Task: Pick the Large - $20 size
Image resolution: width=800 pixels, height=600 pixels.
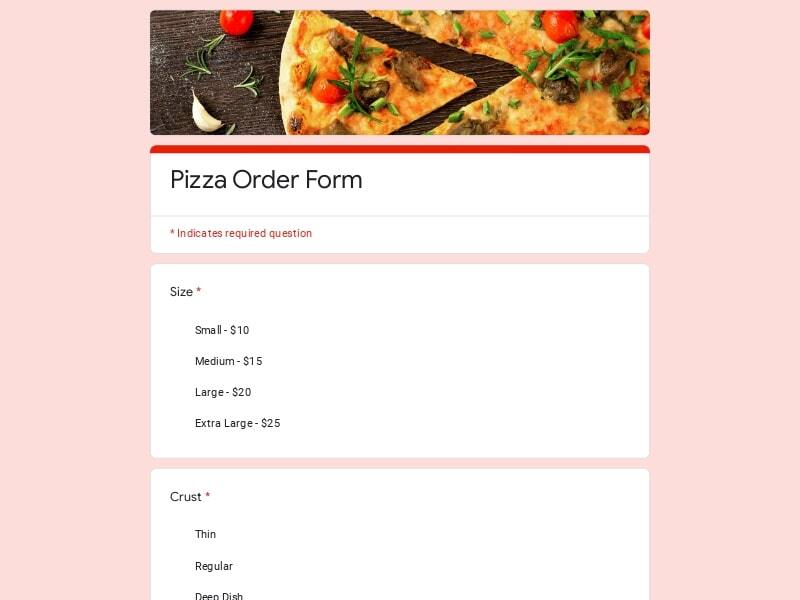Action: pos(222,392)
